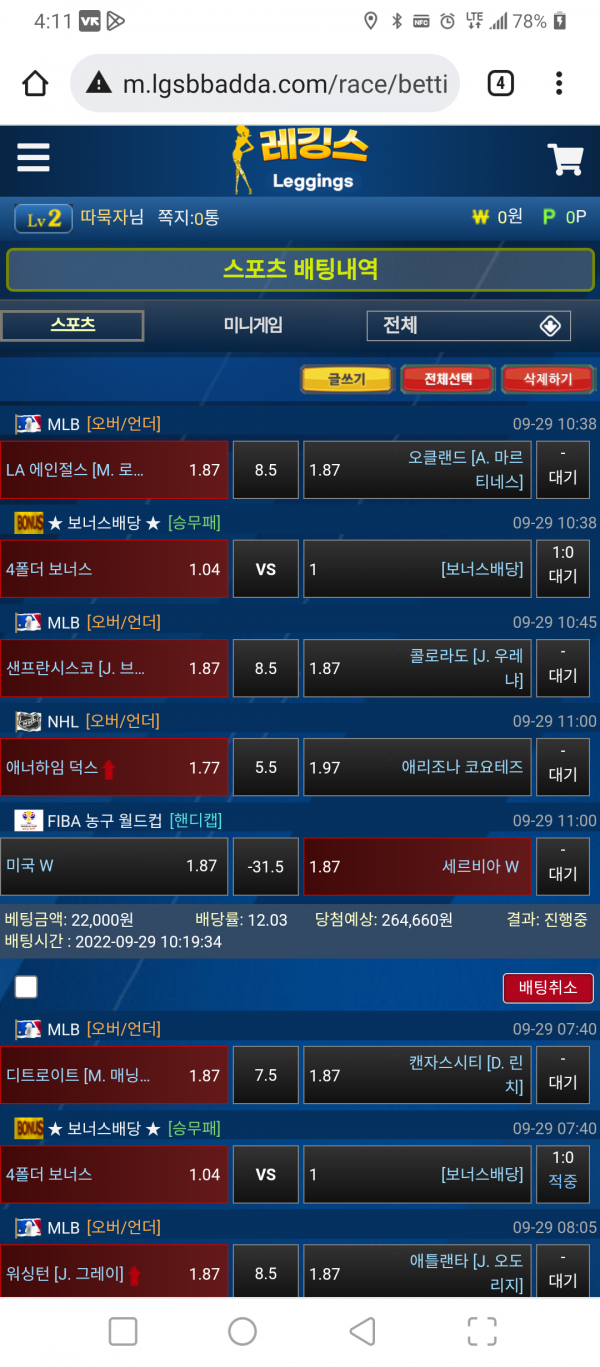Open the browser overflow menu
Screen dimensions: 600x1367
click(559, 83)
